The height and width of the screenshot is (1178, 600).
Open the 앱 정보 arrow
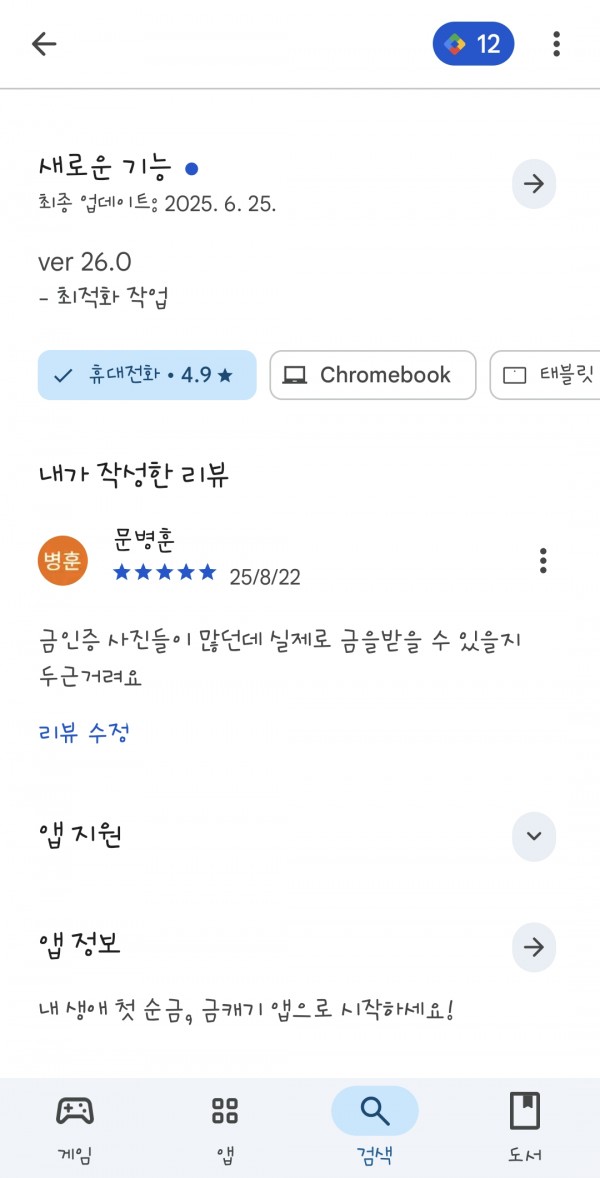pos(534,947)
